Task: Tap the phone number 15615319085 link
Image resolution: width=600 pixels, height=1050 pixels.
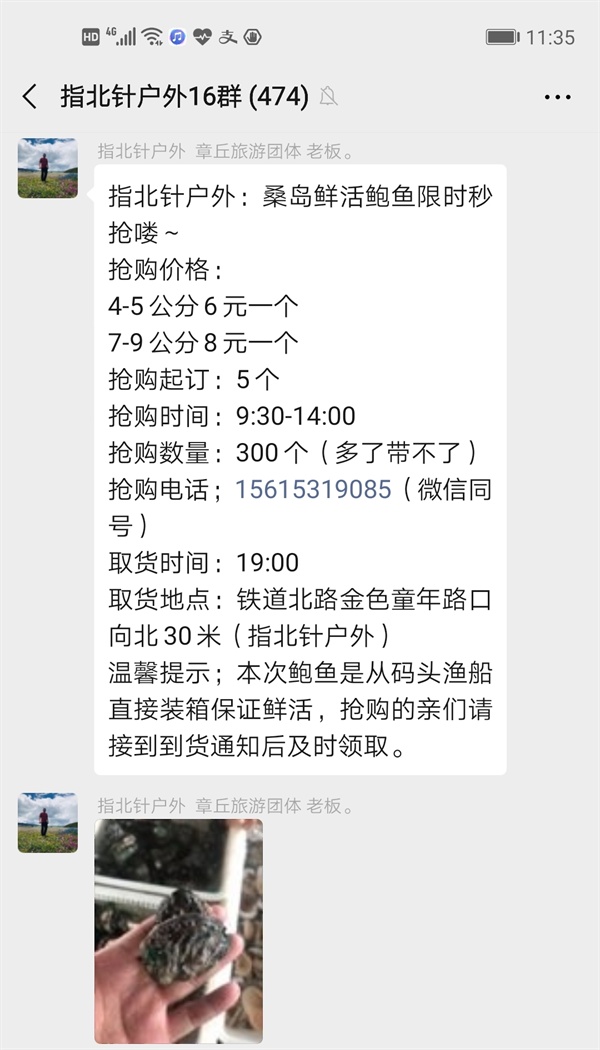Action: [x=313, y=490]
